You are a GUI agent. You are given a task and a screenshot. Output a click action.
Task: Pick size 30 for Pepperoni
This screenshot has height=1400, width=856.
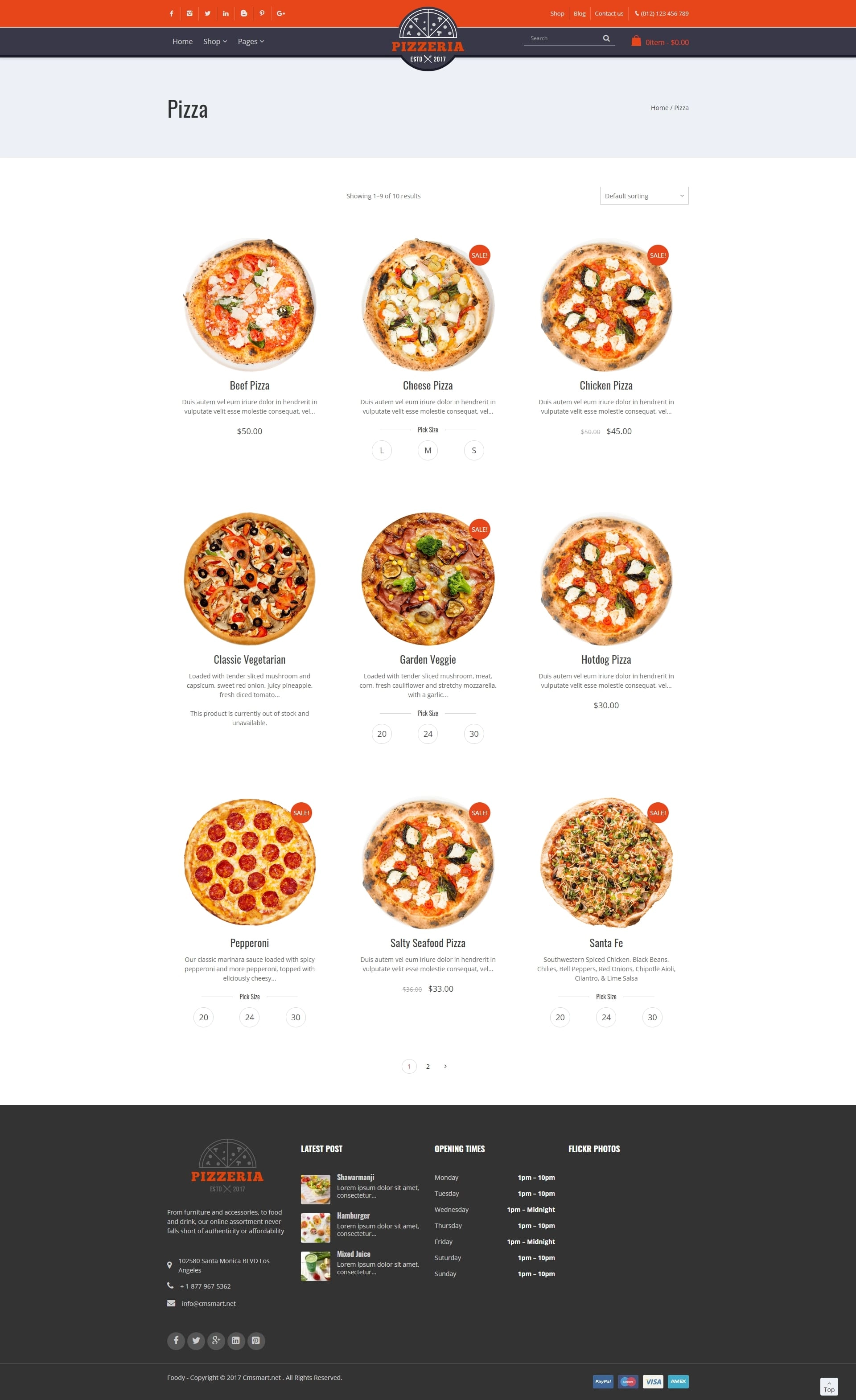[x=296, y=1018]
